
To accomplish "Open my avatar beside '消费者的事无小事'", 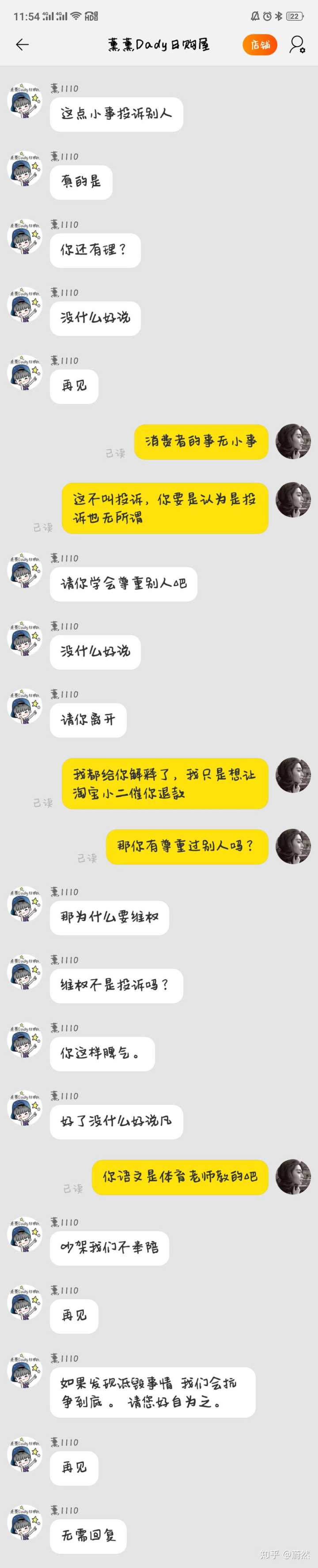I will click(292, 441).
